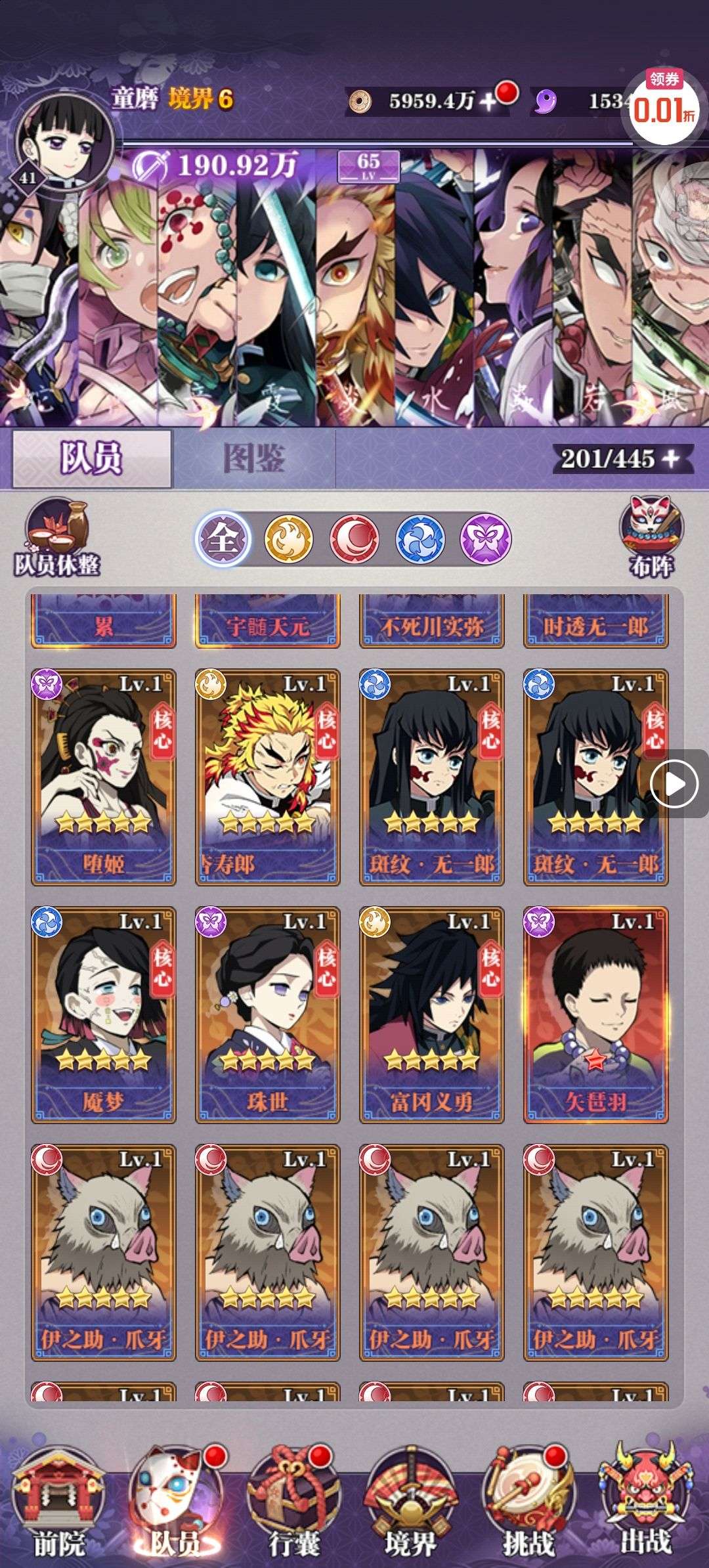Add coins via the plus next to 5959.4万
Screen dimensions: 709x1568
[x=489, y=101]
